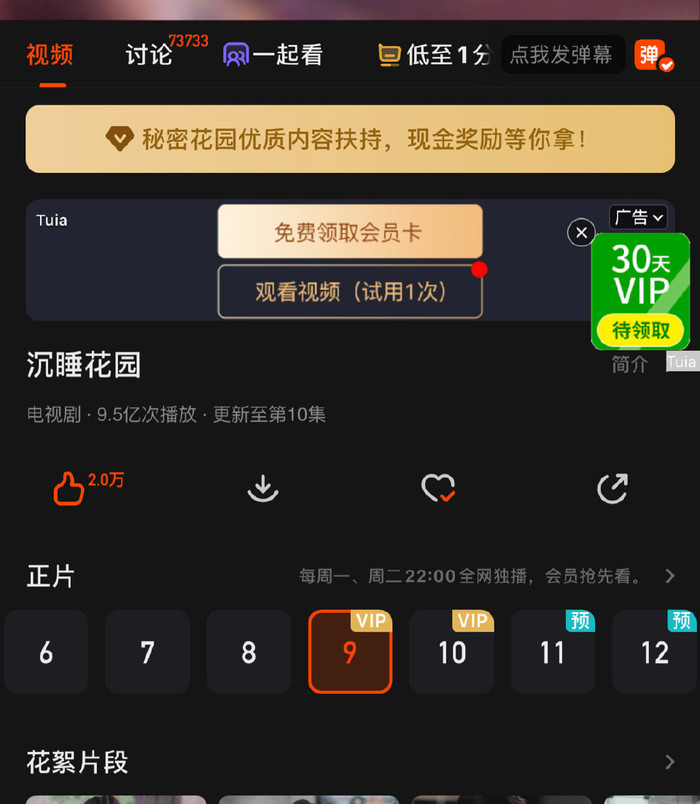Viewport: 700px width, 804px height.
Task: Toggle the 弹 danmaku switch
Action: point(653,54)
